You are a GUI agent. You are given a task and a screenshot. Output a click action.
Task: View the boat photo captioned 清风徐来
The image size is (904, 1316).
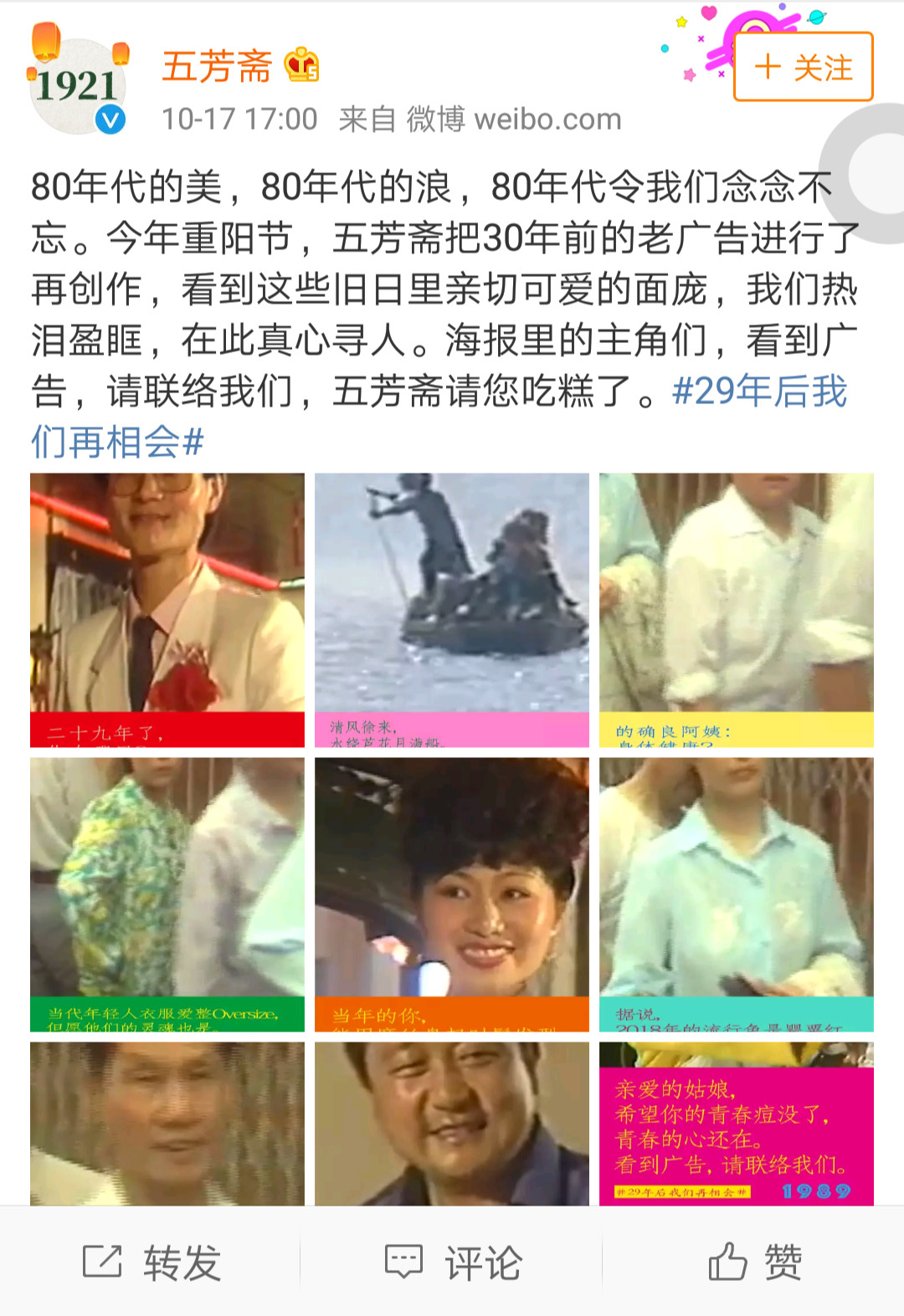(452, 609)
